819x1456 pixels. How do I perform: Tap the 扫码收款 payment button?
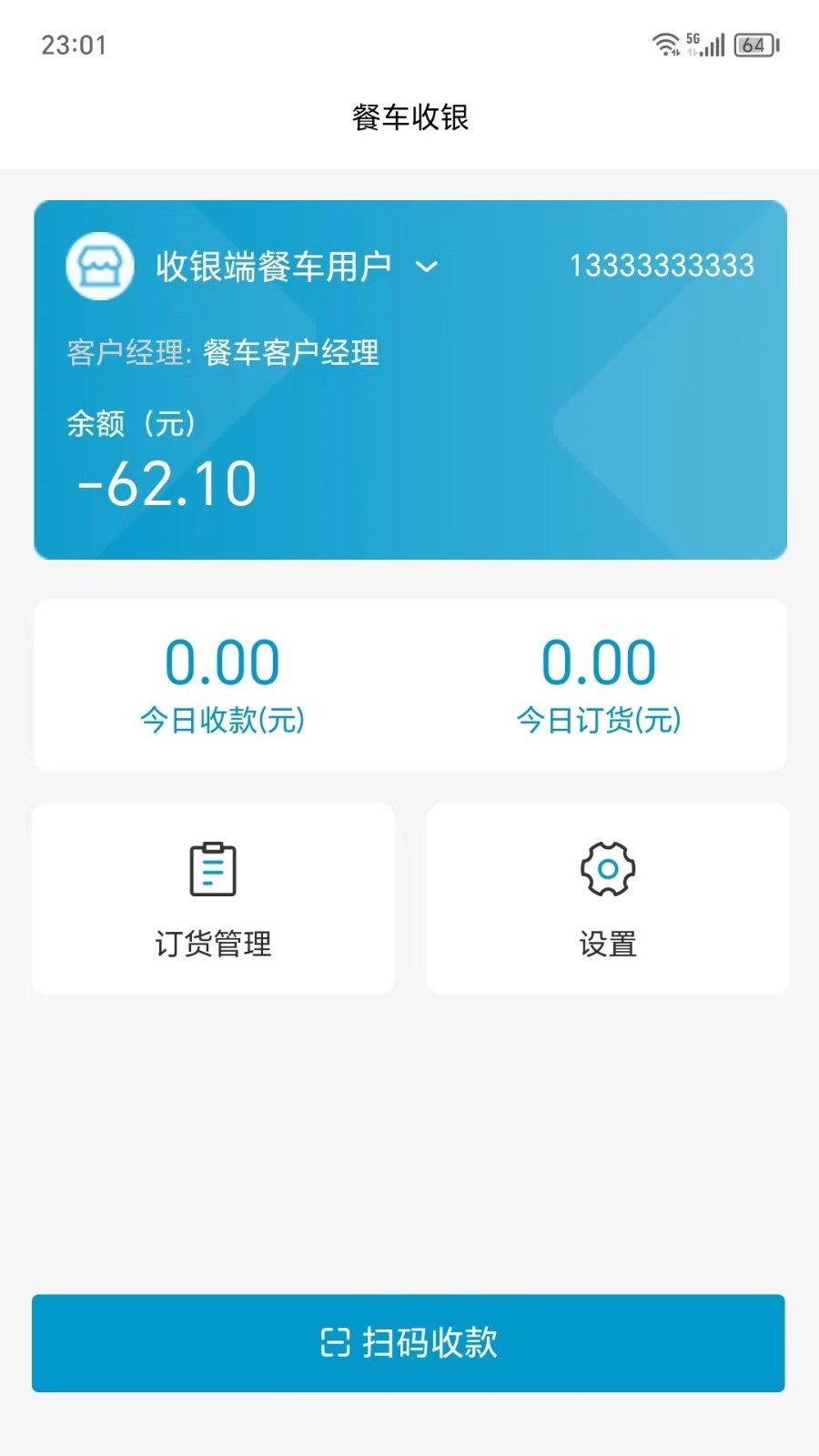[x=409, y=1343]
